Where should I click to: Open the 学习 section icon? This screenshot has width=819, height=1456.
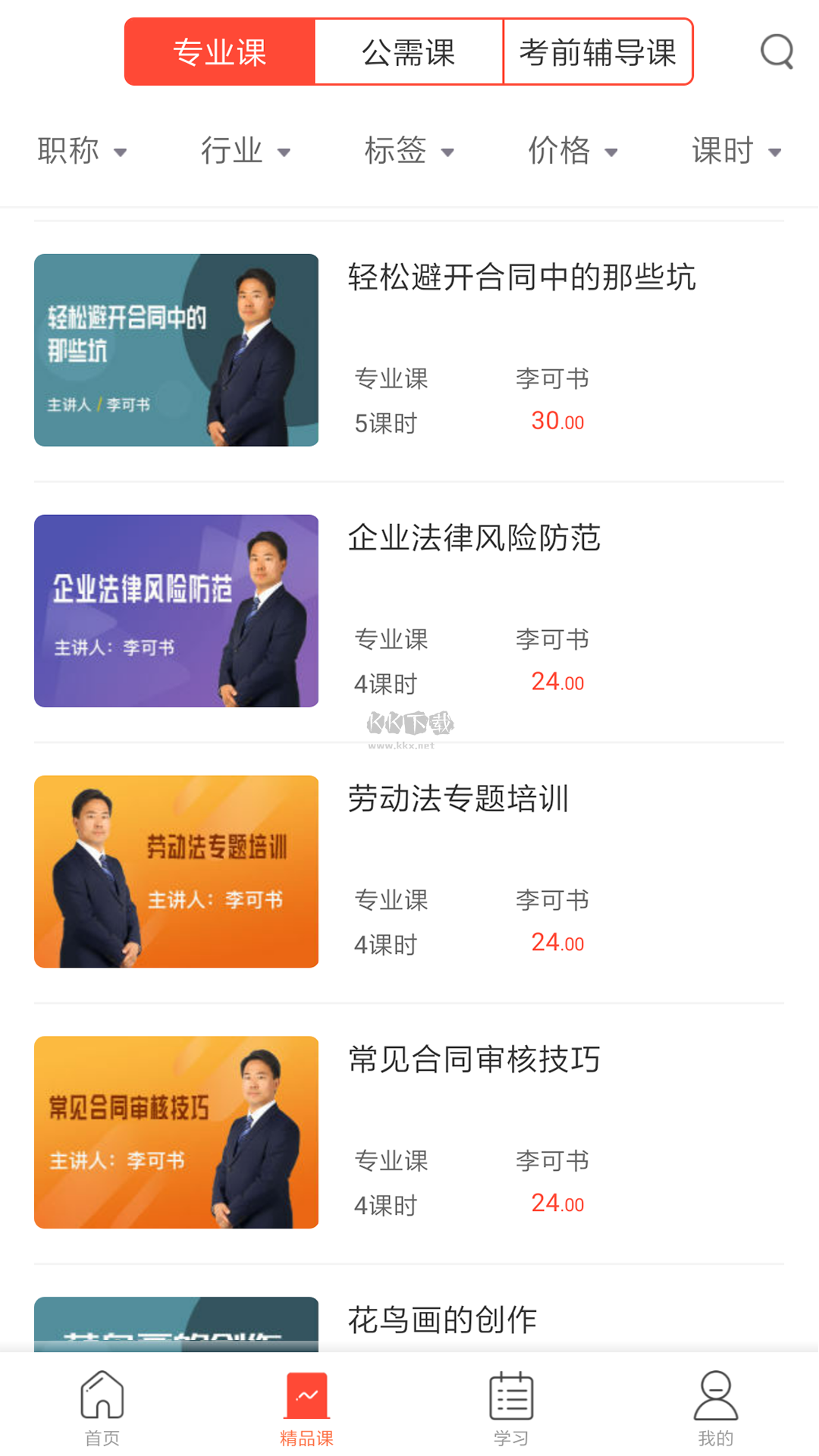coord(510,1407)
